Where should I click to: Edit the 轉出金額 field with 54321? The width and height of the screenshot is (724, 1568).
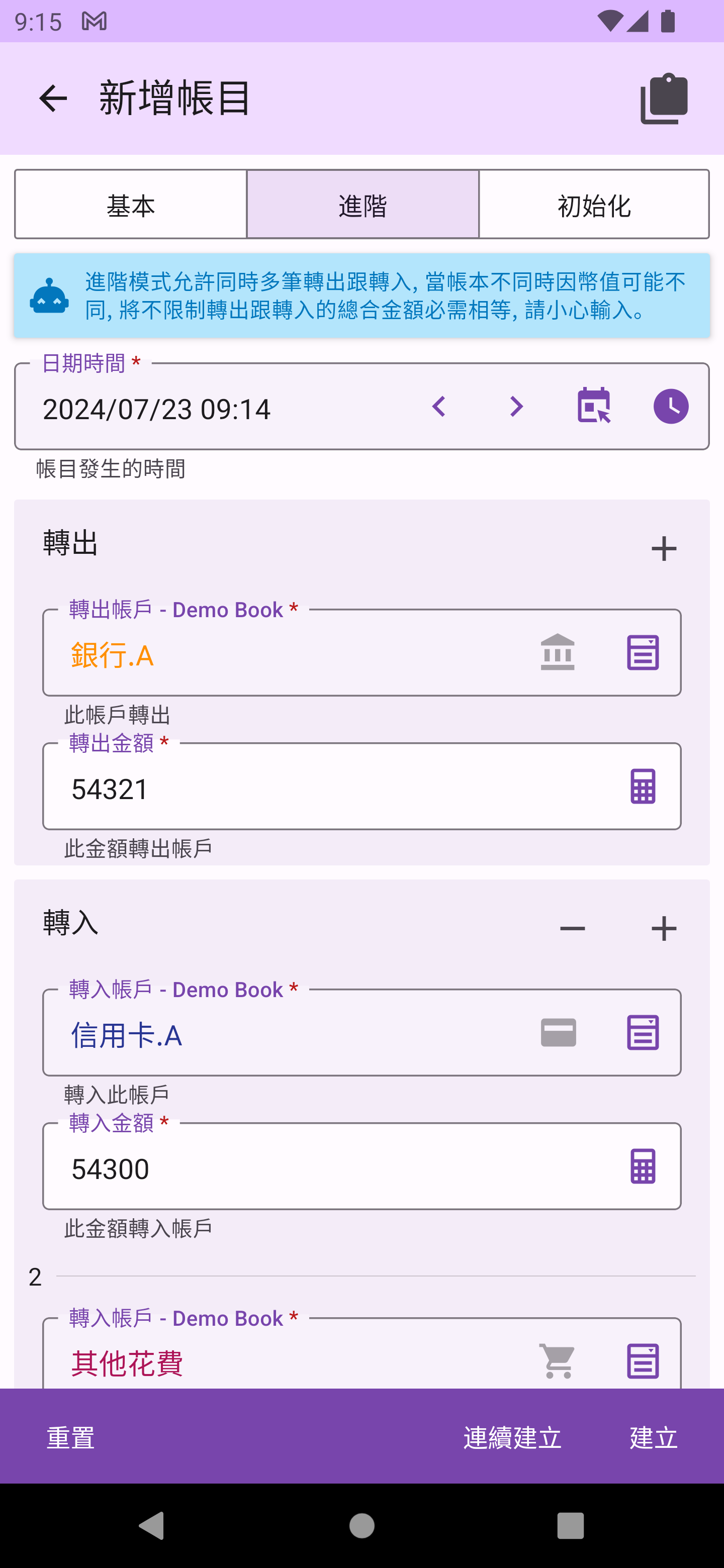tap(329, 788)
